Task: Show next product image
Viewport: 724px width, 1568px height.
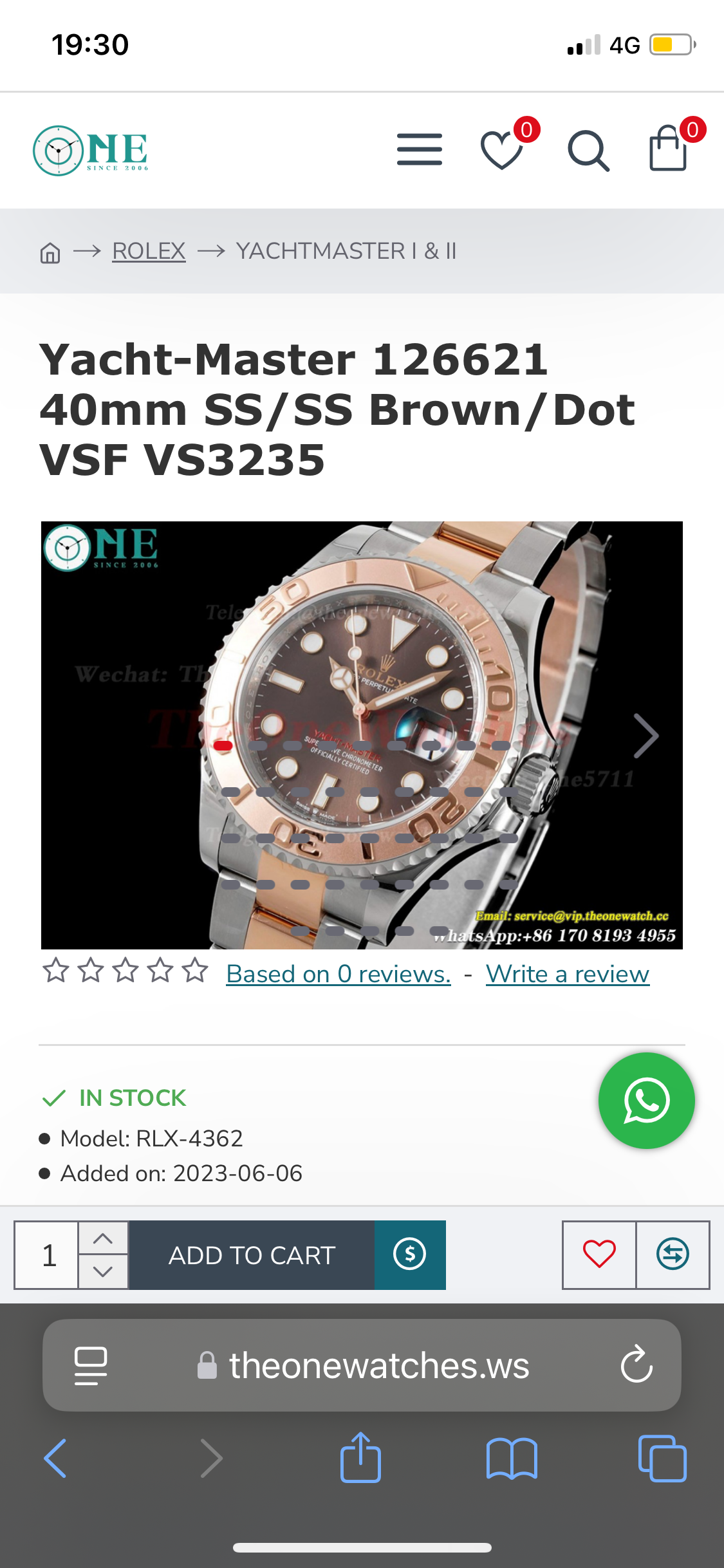Action: tap(645, 736)
